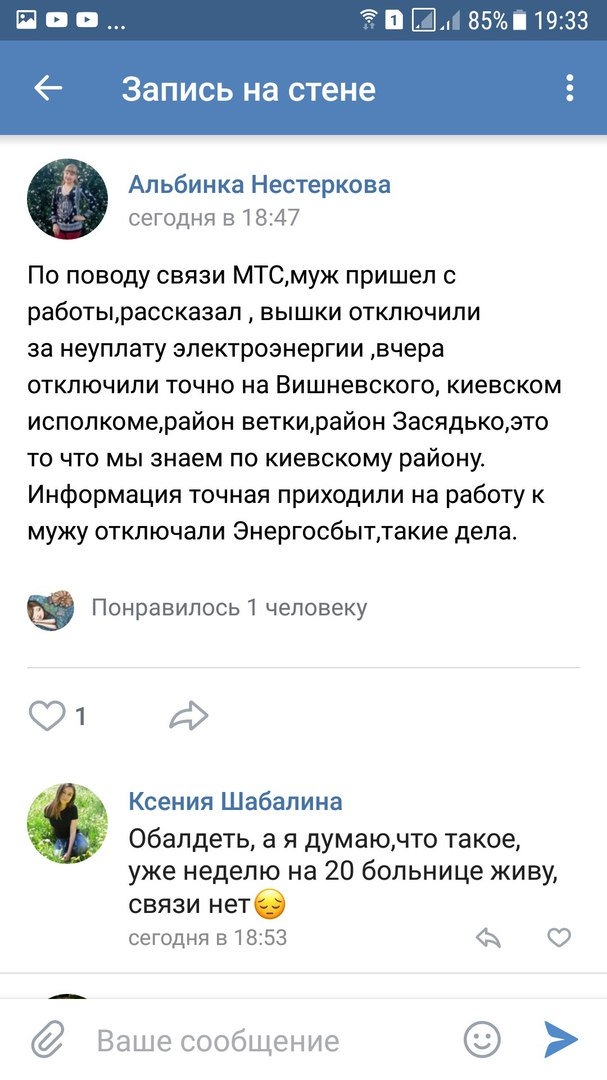This screenshot has height=1080, width=607.
Task: Attach a file with the paperclip
Action: pyautogui.click(x=47, y=1040)
